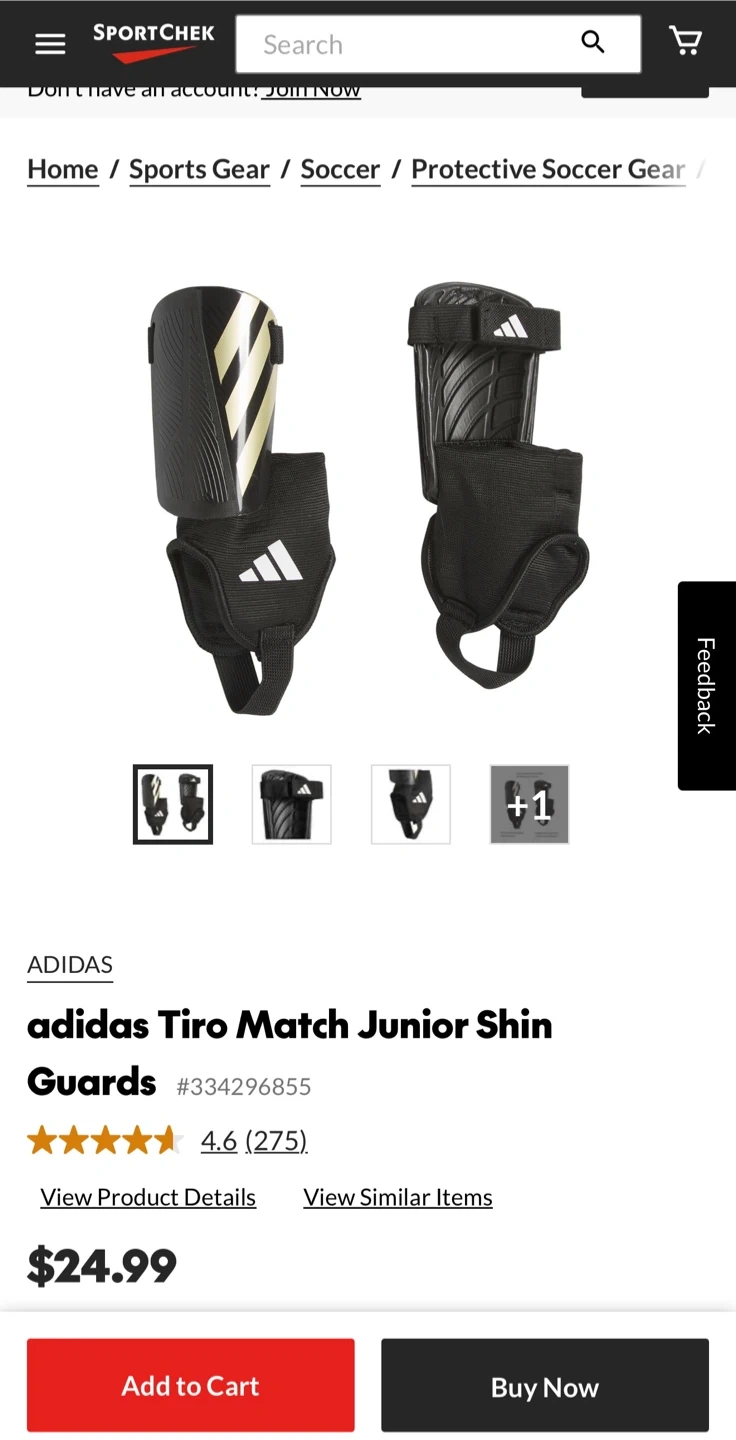This screenshot has height=1440, width=736.
Task: Open the hamburger menu
Action: tap(50, 44)
